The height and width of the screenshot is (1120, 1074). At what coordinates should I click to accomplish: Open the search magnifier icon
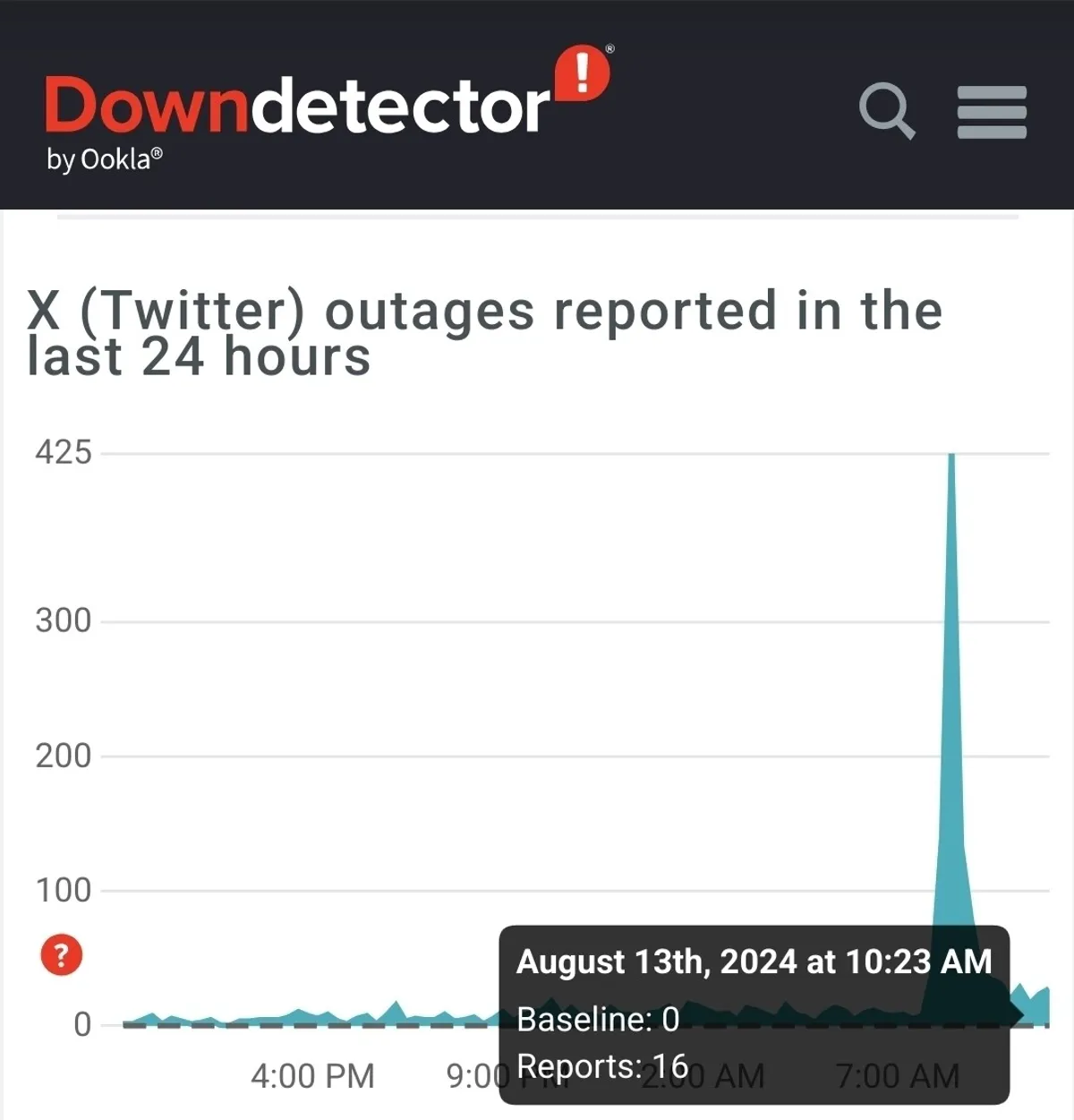click(886, 111)
